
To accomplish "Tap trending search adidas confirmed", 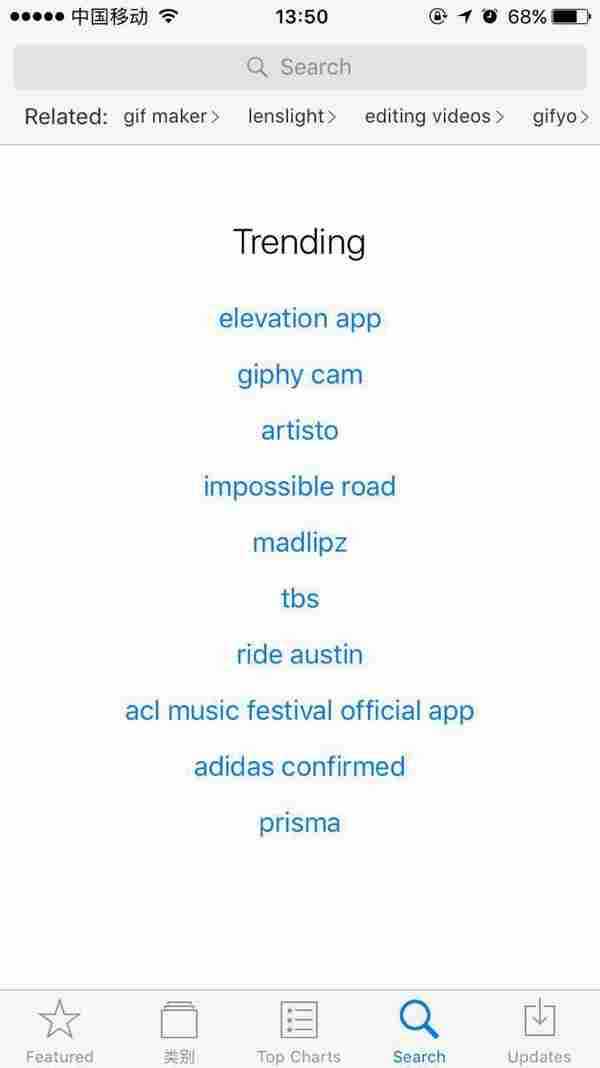I will point(300,767).
